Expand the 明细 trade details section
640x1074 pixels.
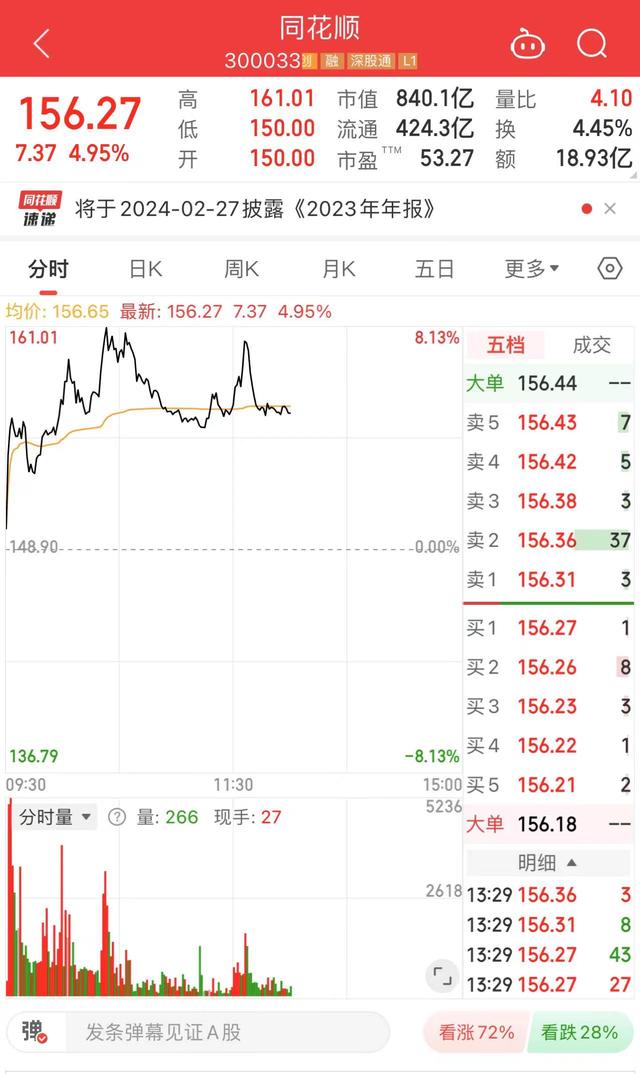(547, 862)
